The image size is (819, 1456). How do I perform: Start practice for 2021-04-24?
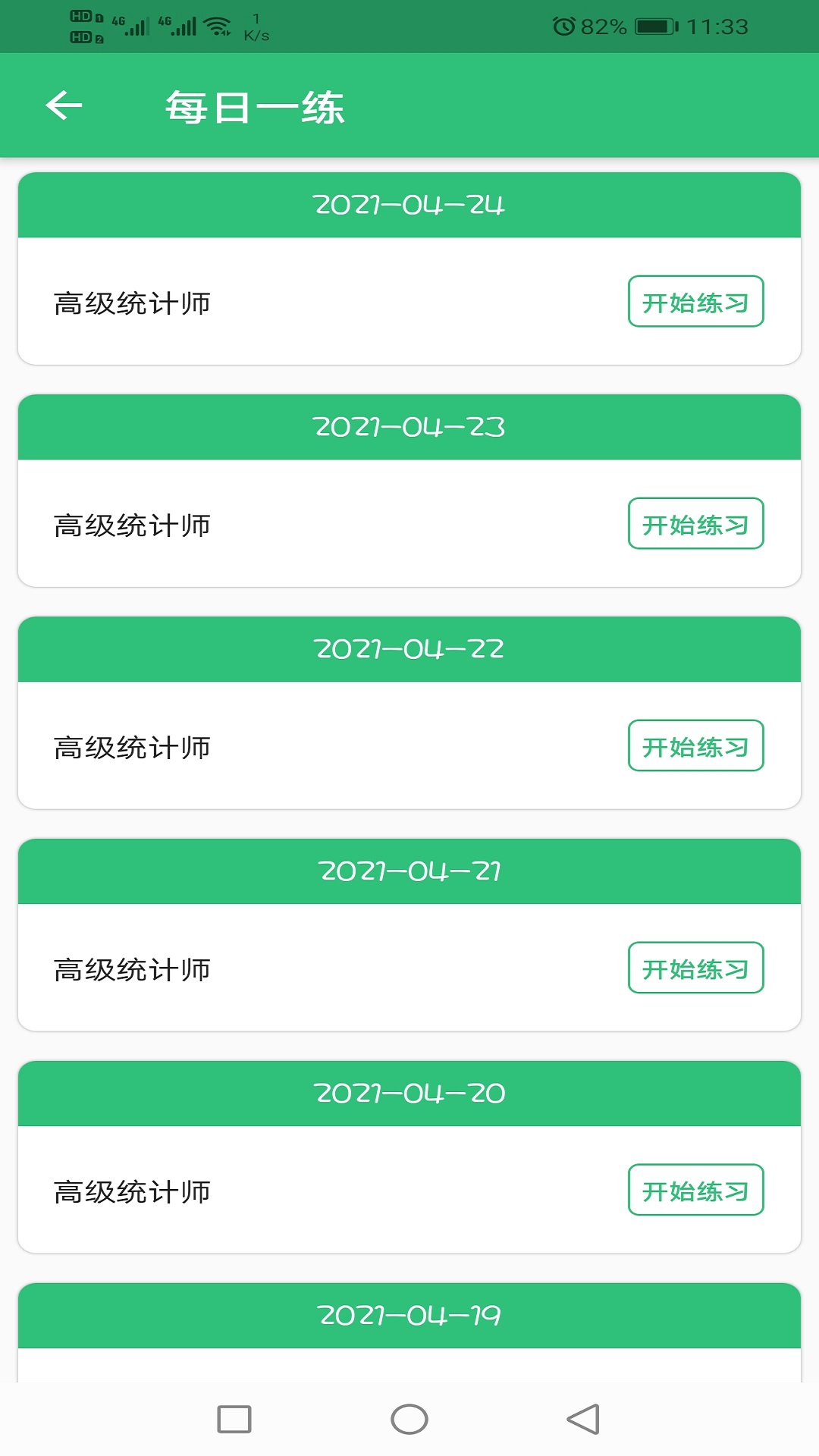(x=695, y=302)
